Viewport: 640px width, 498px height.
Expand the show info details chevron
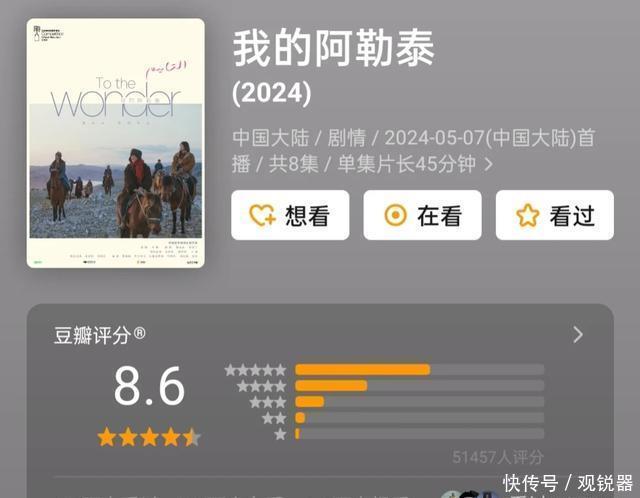[x=489, y=164]
